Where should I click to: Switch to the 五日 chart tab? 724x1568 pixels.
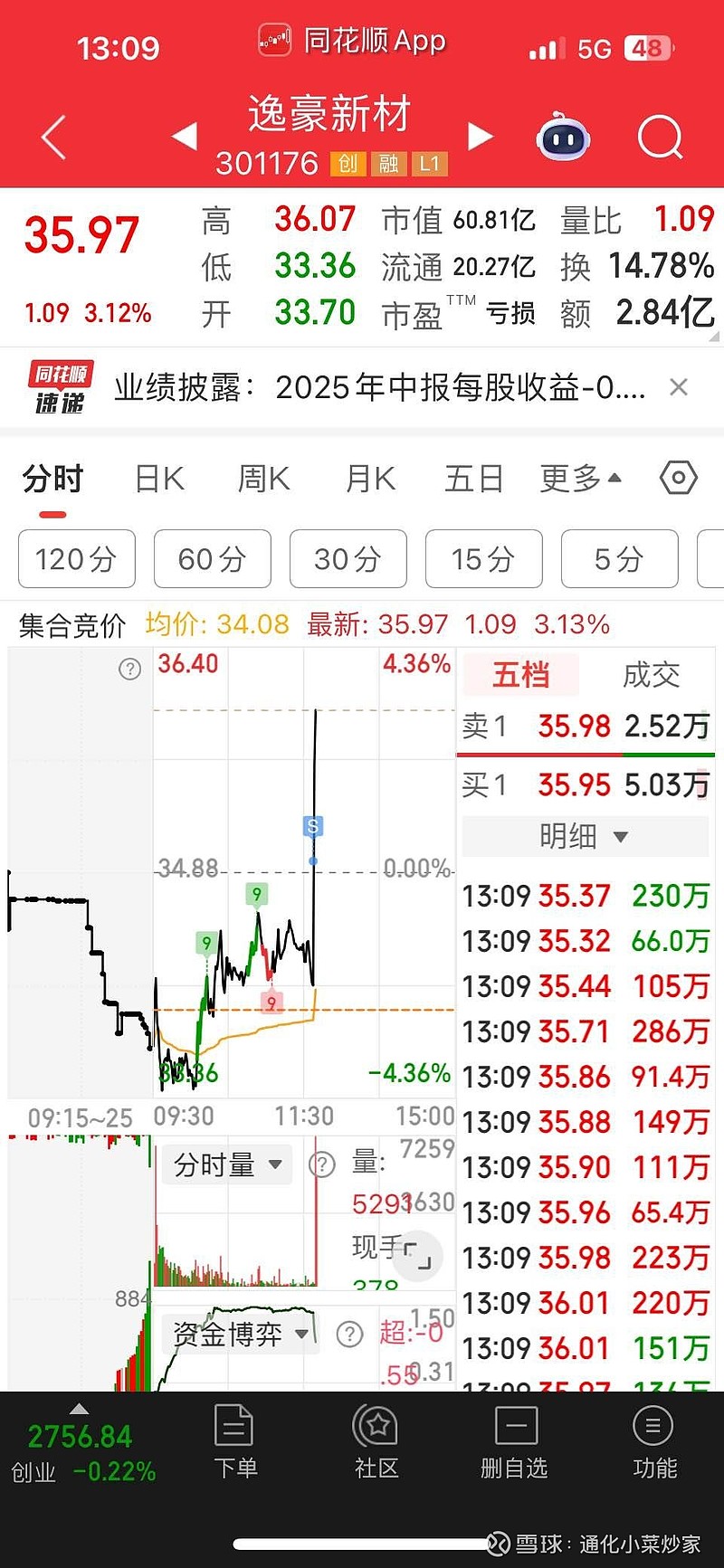[x=473, y=478]
